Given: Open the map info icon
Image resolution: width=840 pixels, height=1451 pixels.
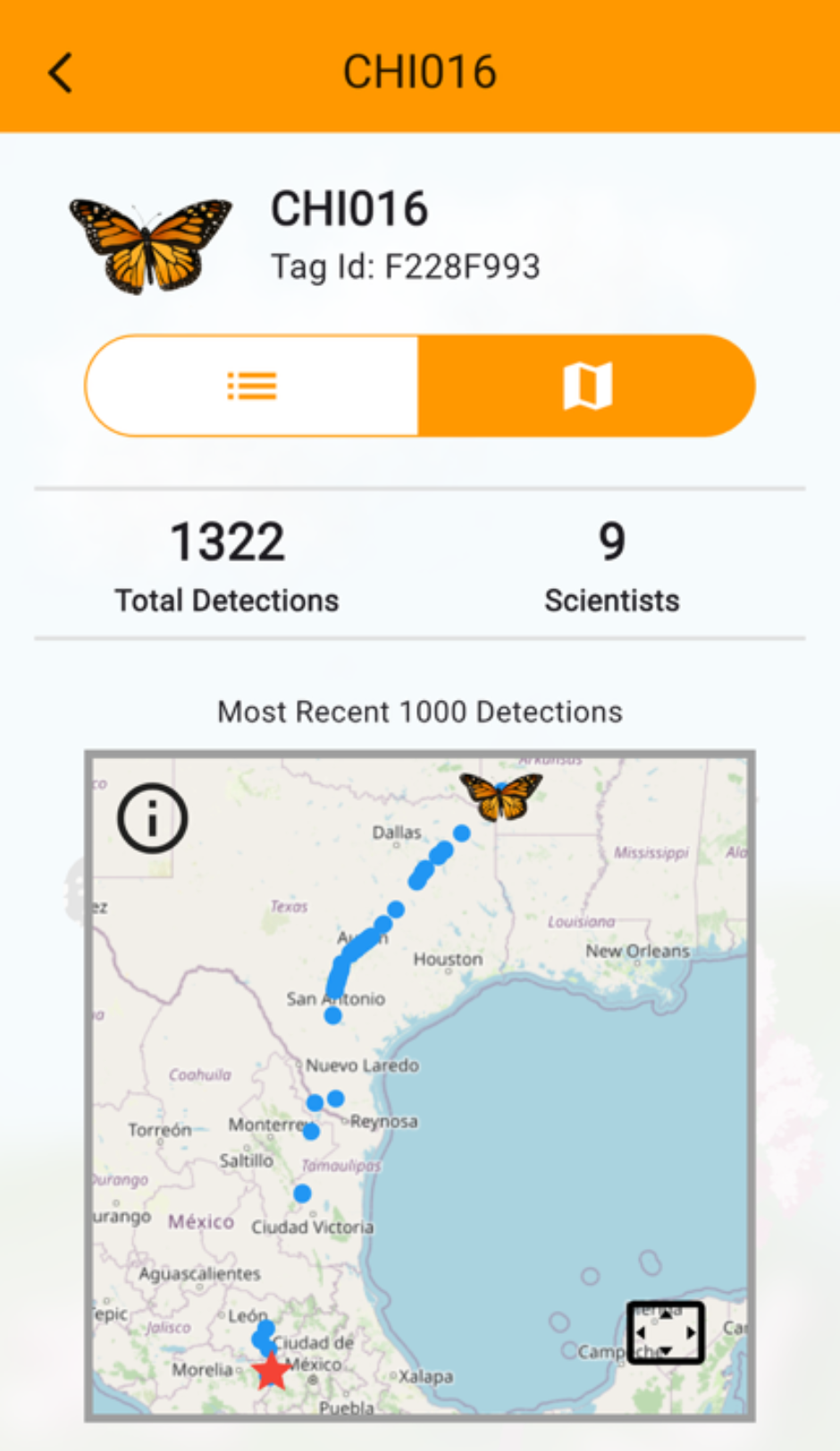Looking at the screenshot, I should (153, 818).
